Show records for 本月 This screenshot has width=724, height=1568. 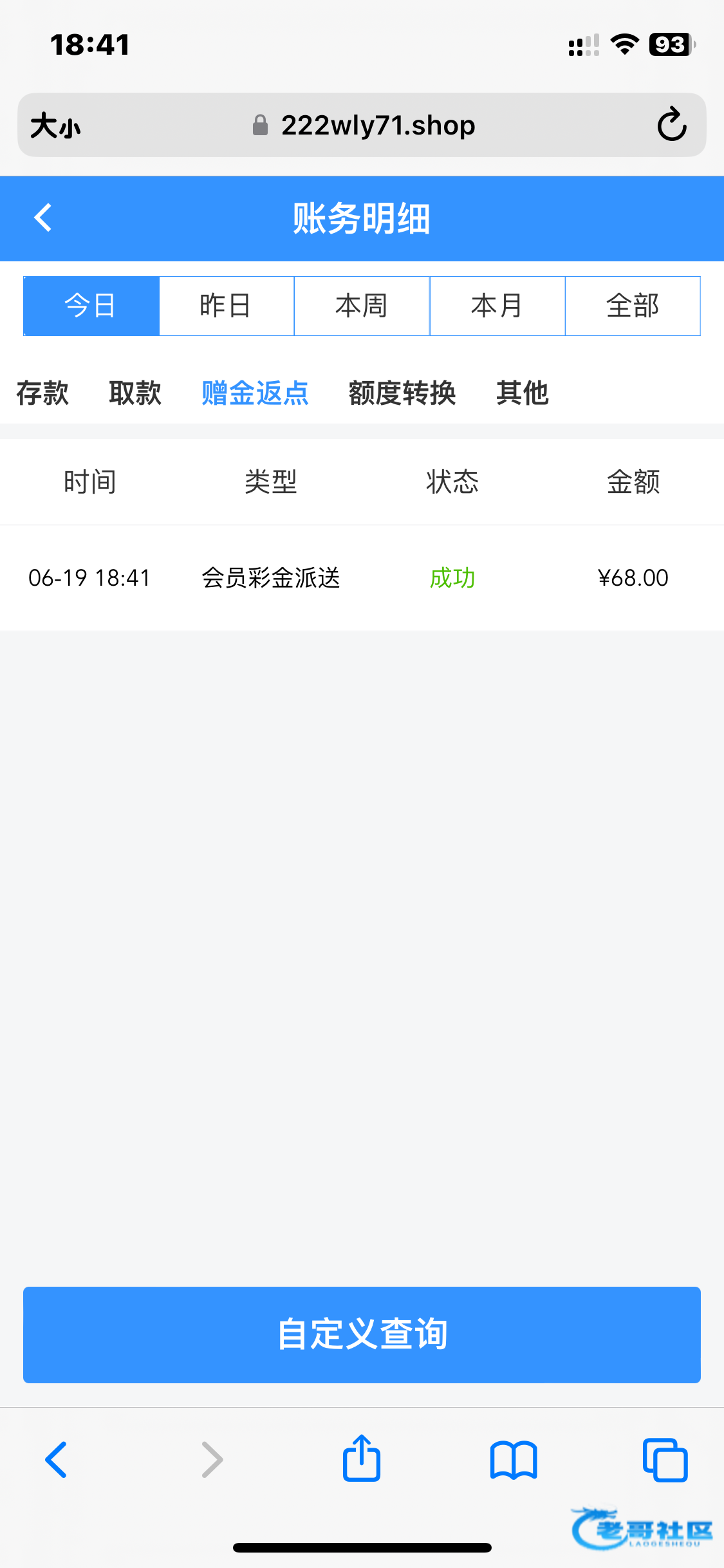(497, 306)
